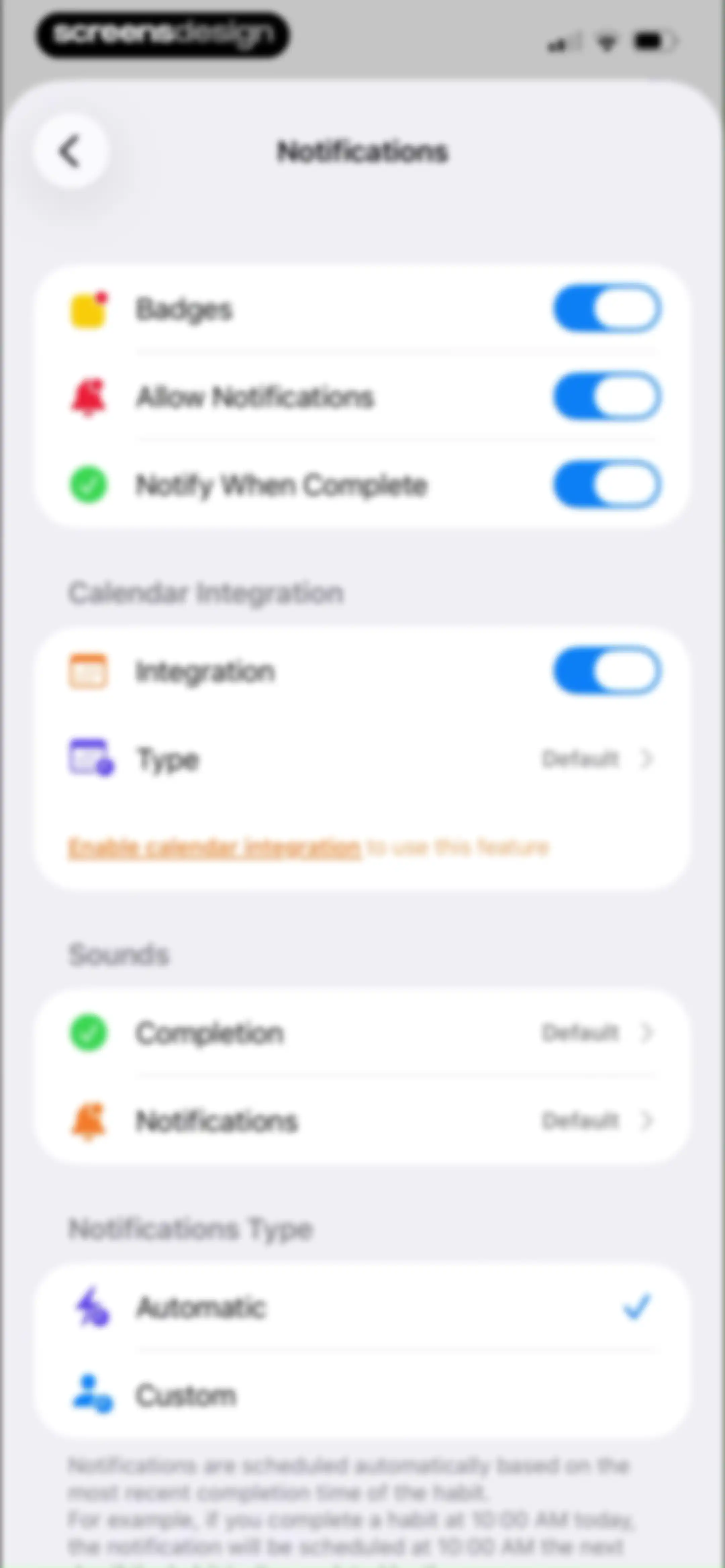725x1568 pixels.
Task: Toggle the Badges switch
Action: click(607, 309)
